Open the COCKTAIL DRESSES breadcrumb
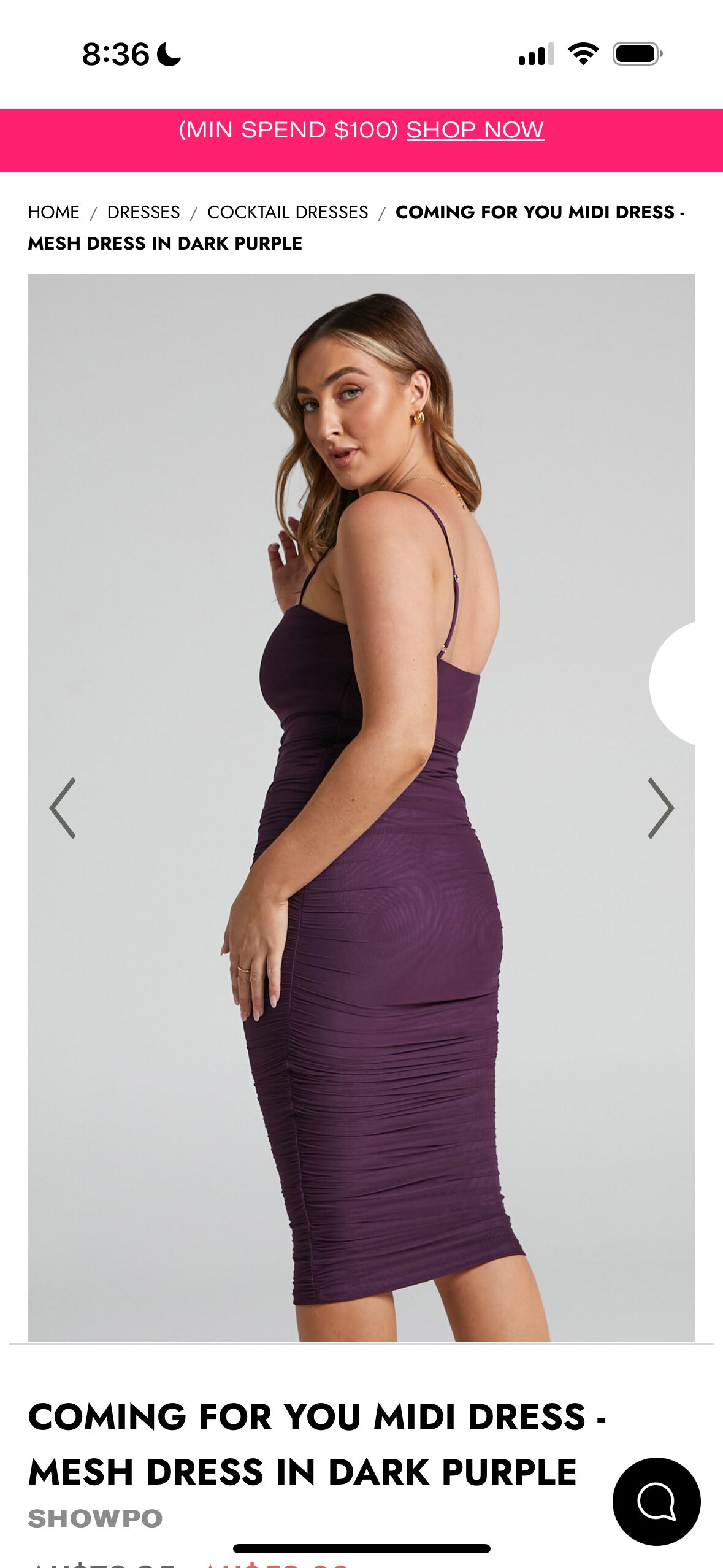Image resolution: width=723 pixels, height=1568 pixels. (x=288, y=212)
